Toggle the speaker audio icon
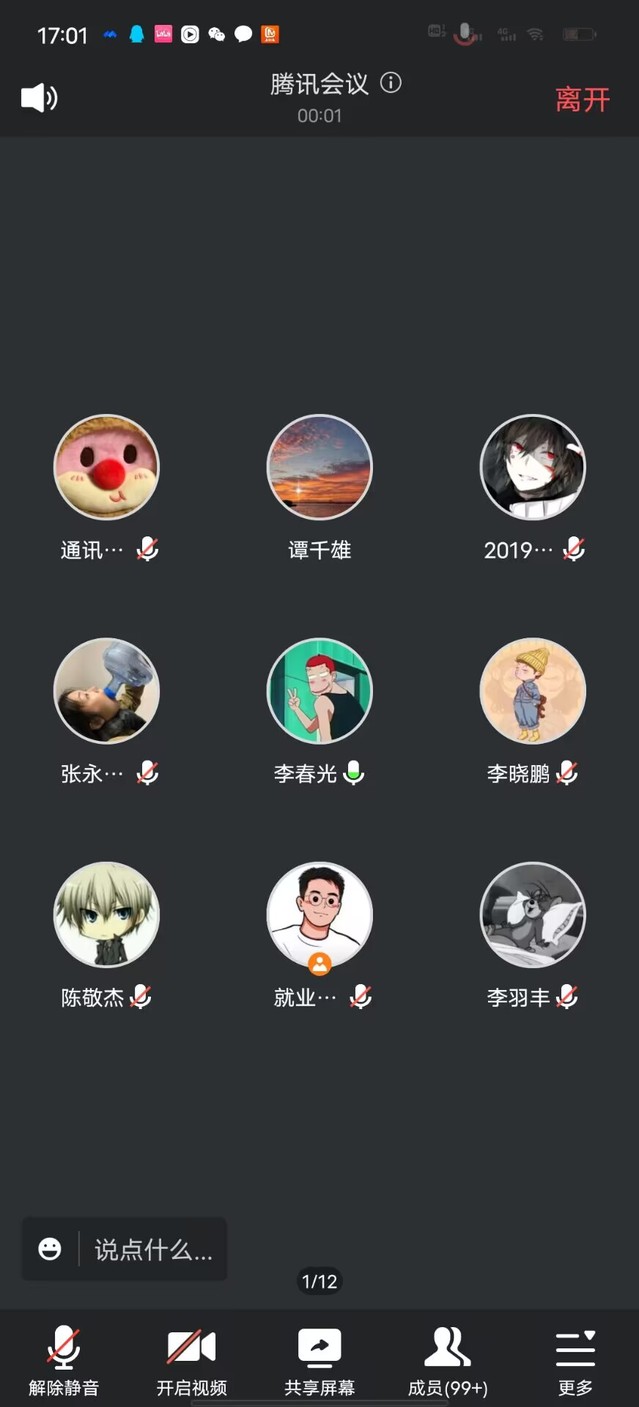This screenshot has height=1407, width=639. [39, 98]
